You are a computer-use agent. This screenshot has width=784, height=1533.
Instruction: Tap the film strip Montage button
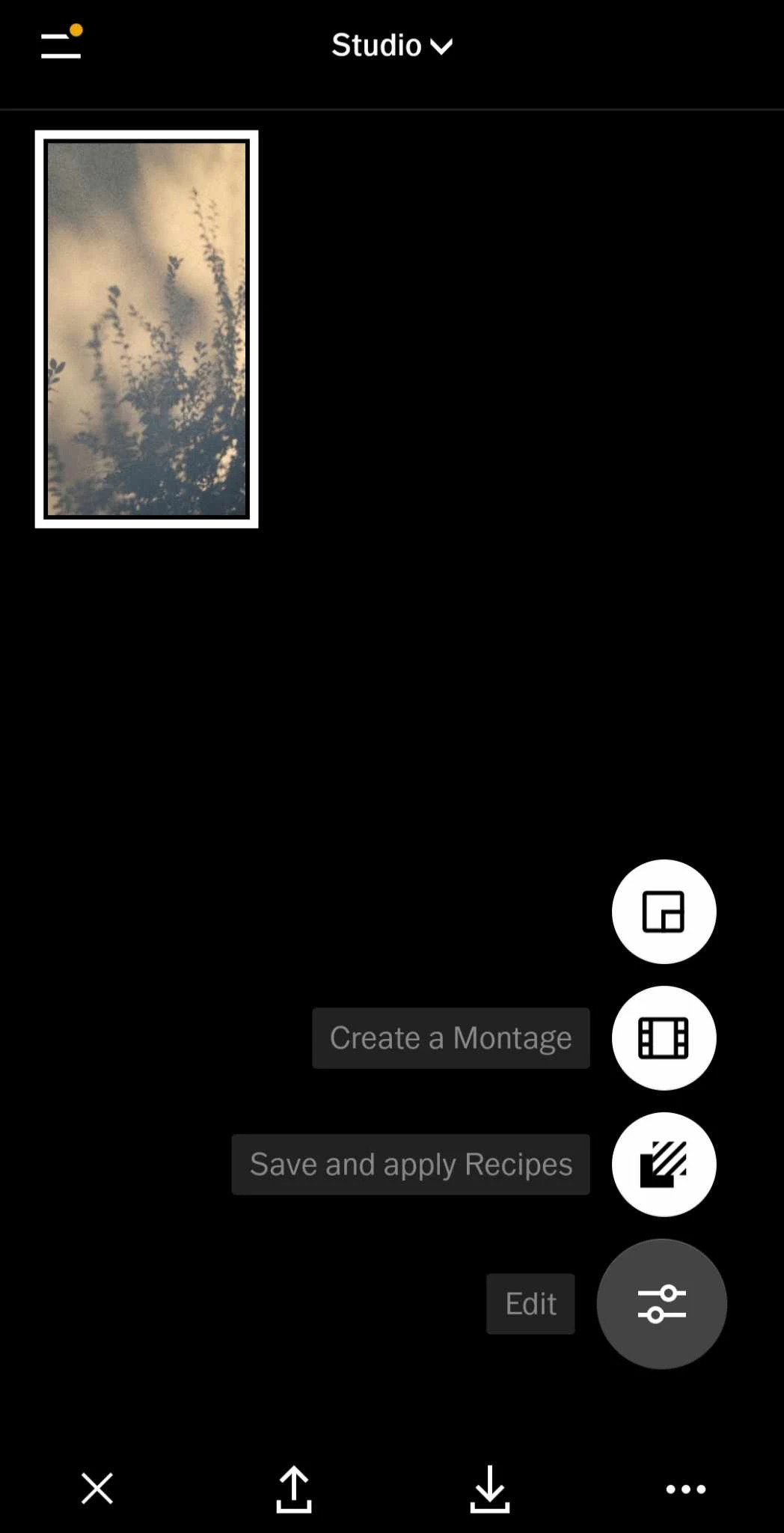664,1038
